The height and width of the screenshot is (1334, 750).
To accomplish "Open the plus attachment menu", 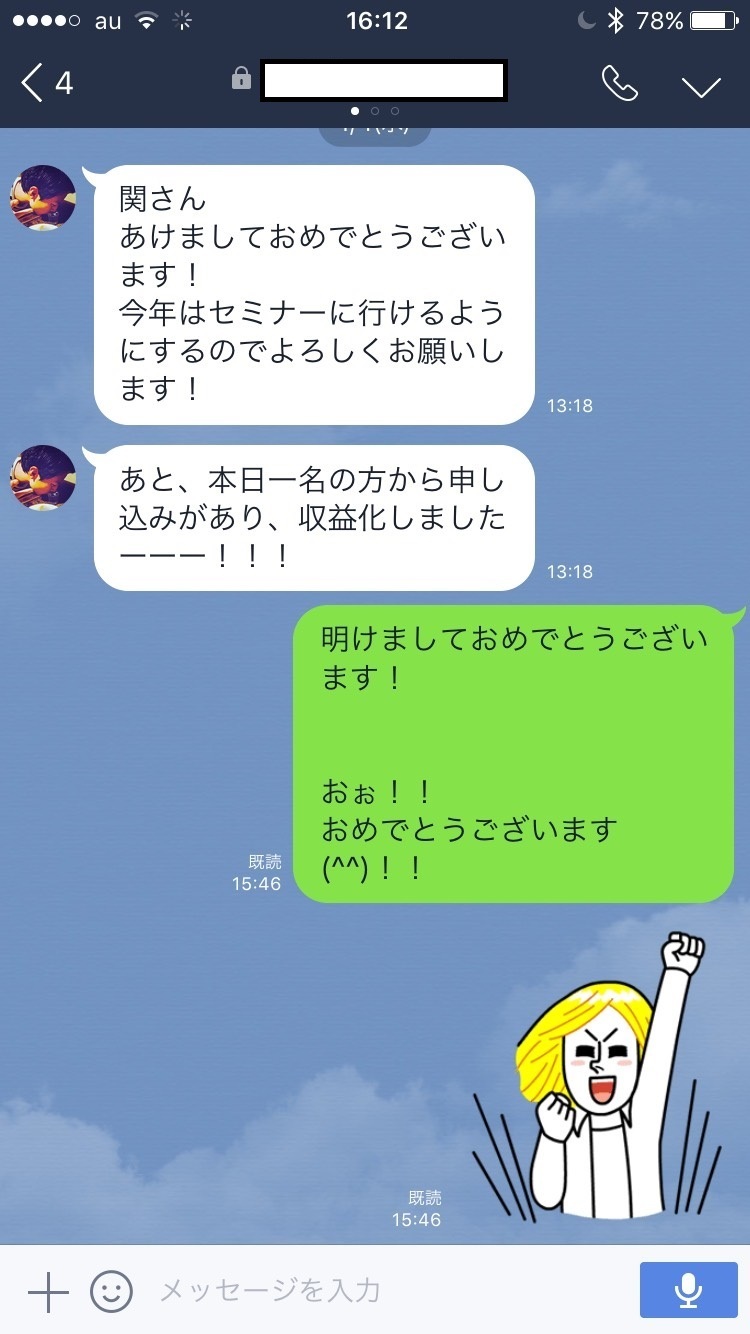I will pos(47,1292).
